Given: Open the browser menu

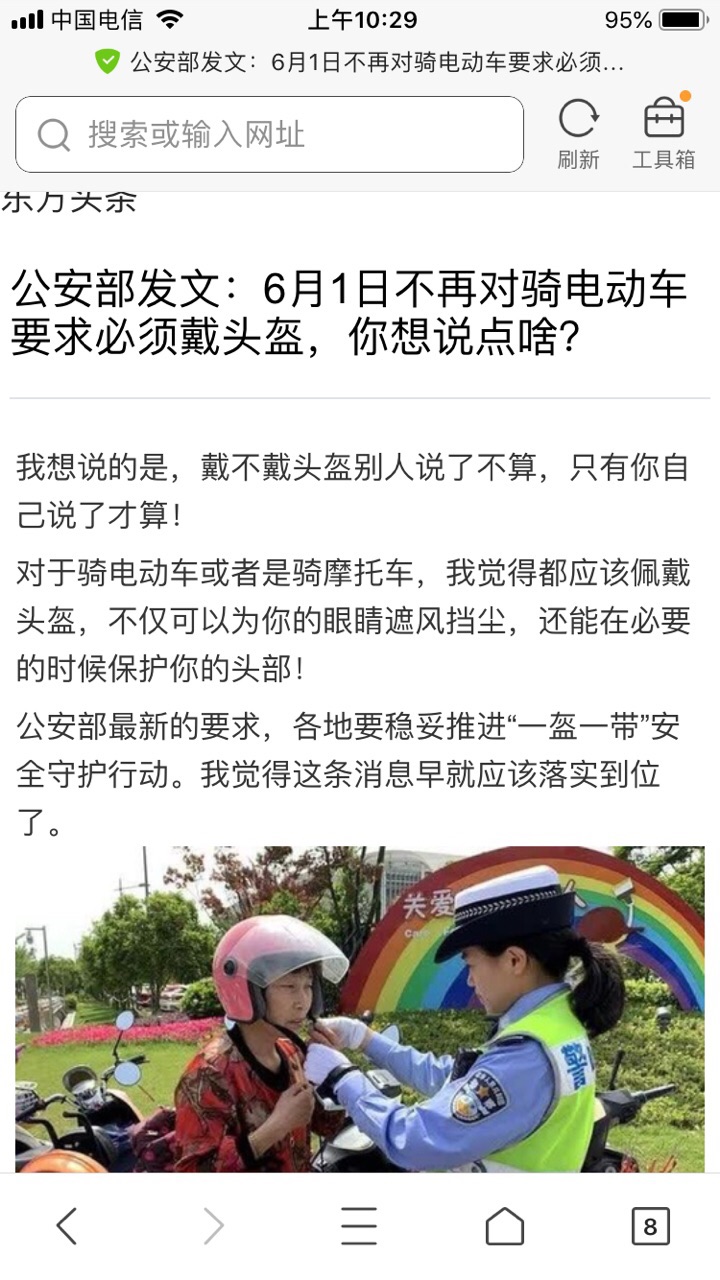Looking at the screenshot, I should pyautogui.click(x=359, y=1225).
